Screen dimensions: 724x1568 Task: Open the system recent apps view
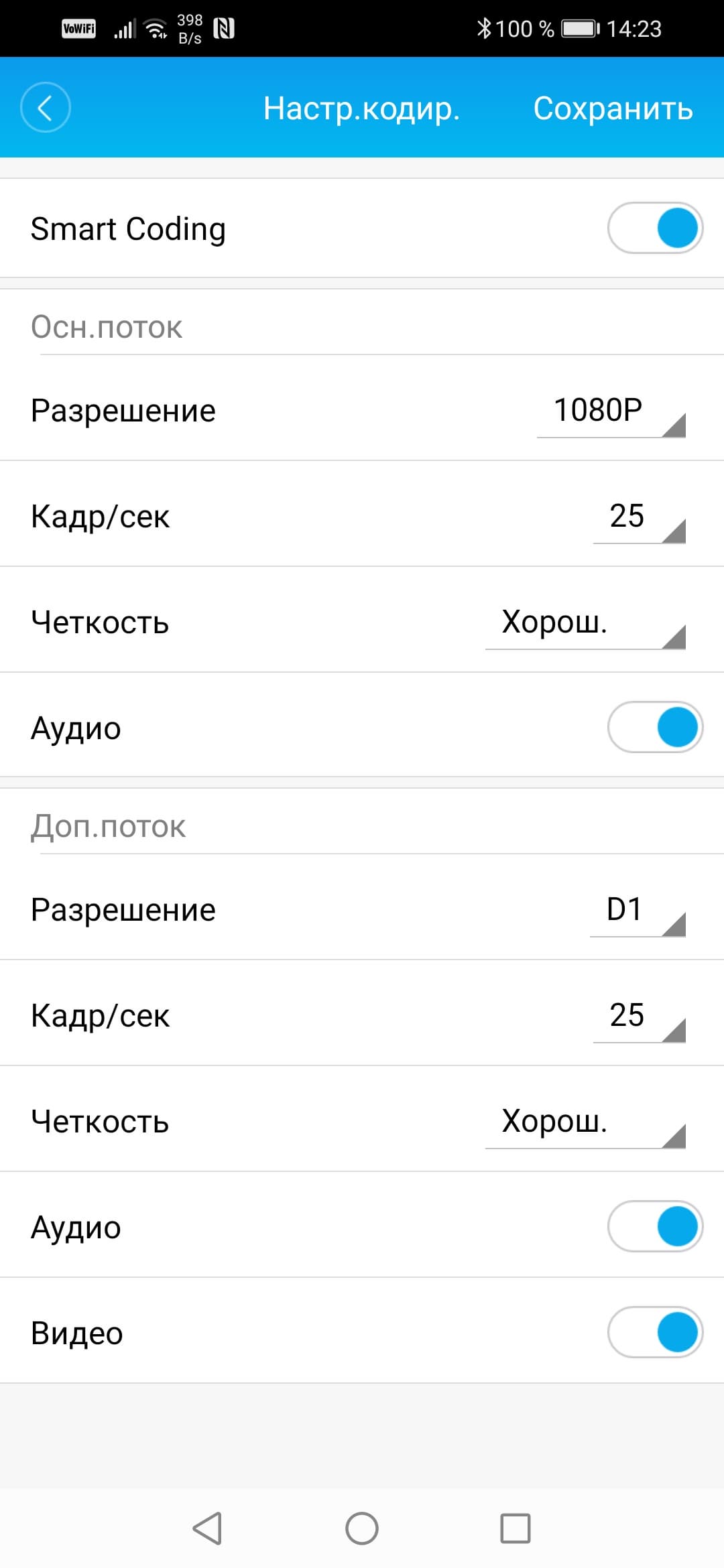click(x=516, y=1529)
